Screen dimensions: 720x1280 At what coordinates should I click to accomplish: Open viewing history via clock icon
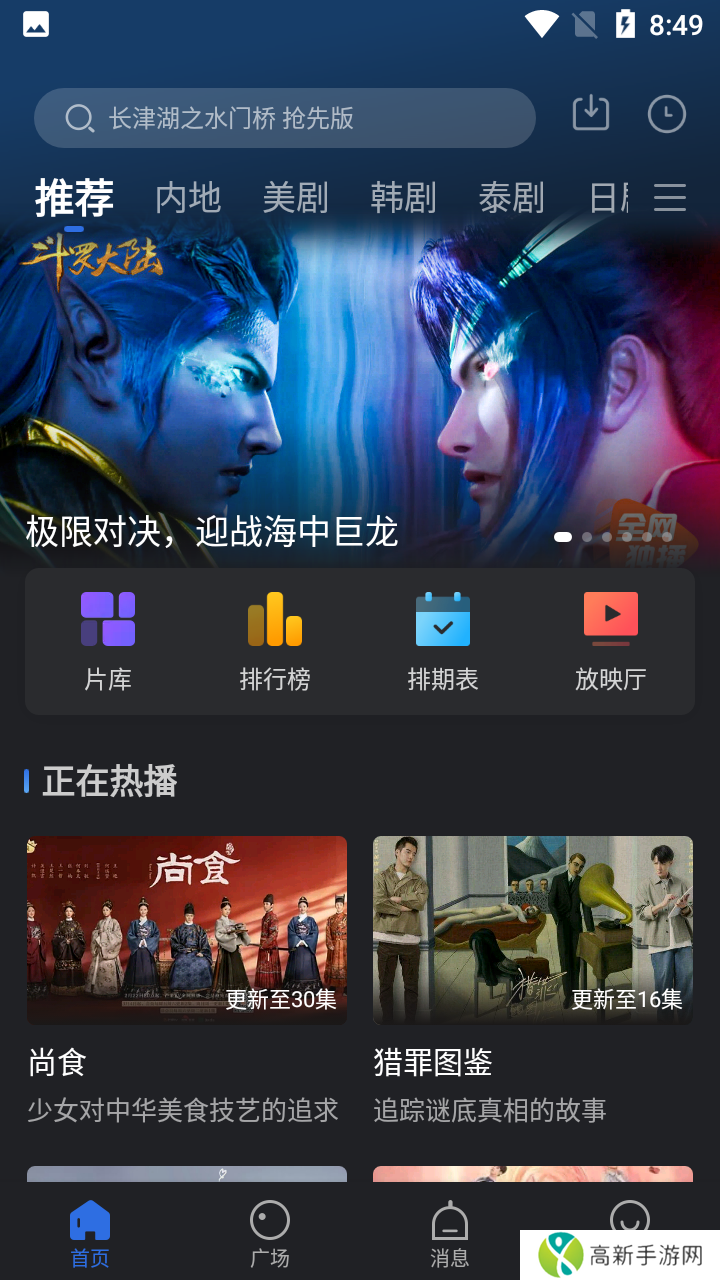(666, 114)
